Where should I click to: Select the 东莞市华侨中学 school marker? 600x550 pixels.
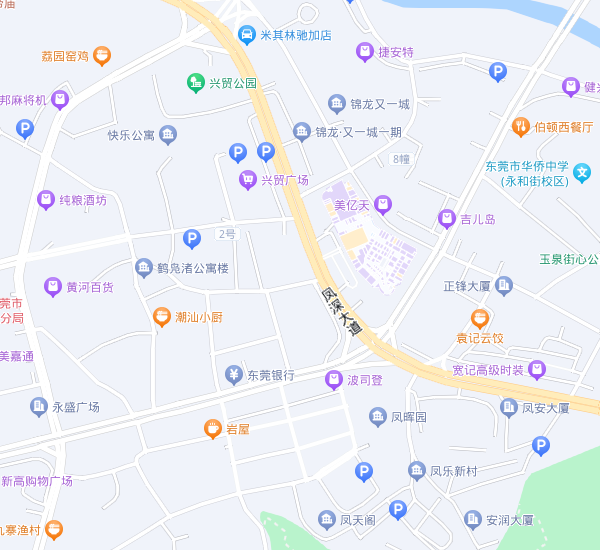click(x=582, y=173)
